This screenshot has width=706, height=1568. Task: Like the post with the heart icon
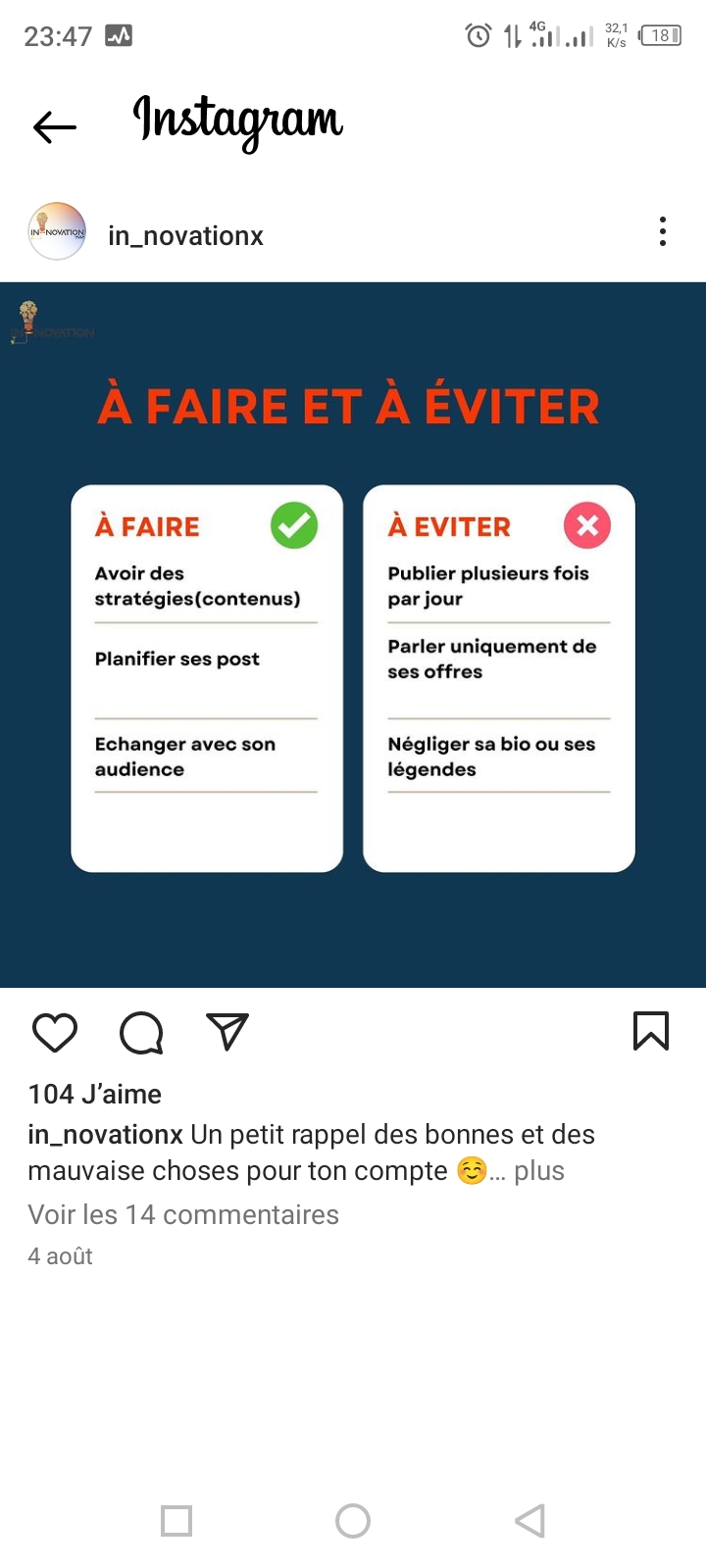(x=55, y=1032)
